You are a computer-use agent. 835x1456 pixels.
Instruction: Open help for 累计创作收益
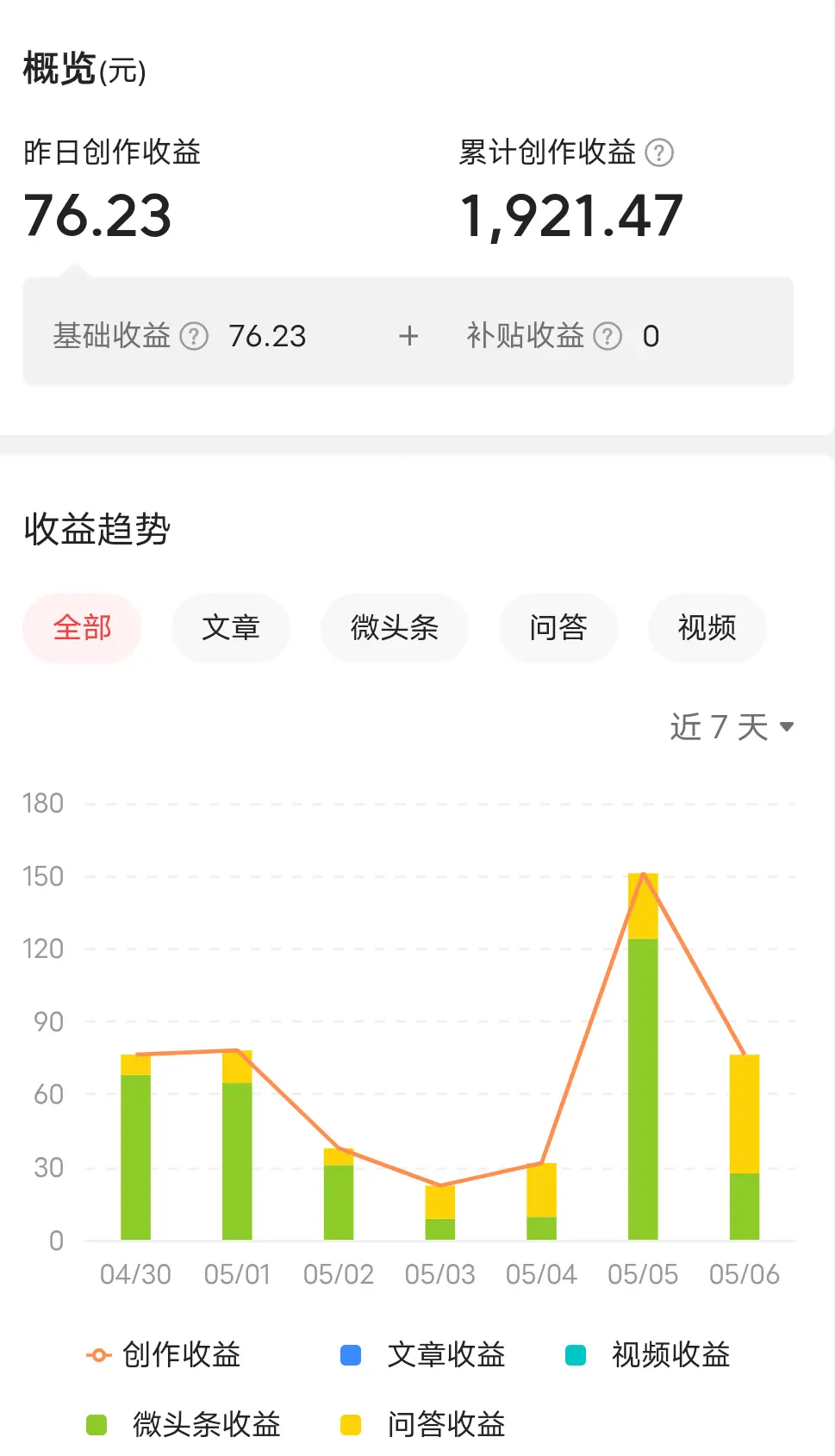tap(659, 152)
